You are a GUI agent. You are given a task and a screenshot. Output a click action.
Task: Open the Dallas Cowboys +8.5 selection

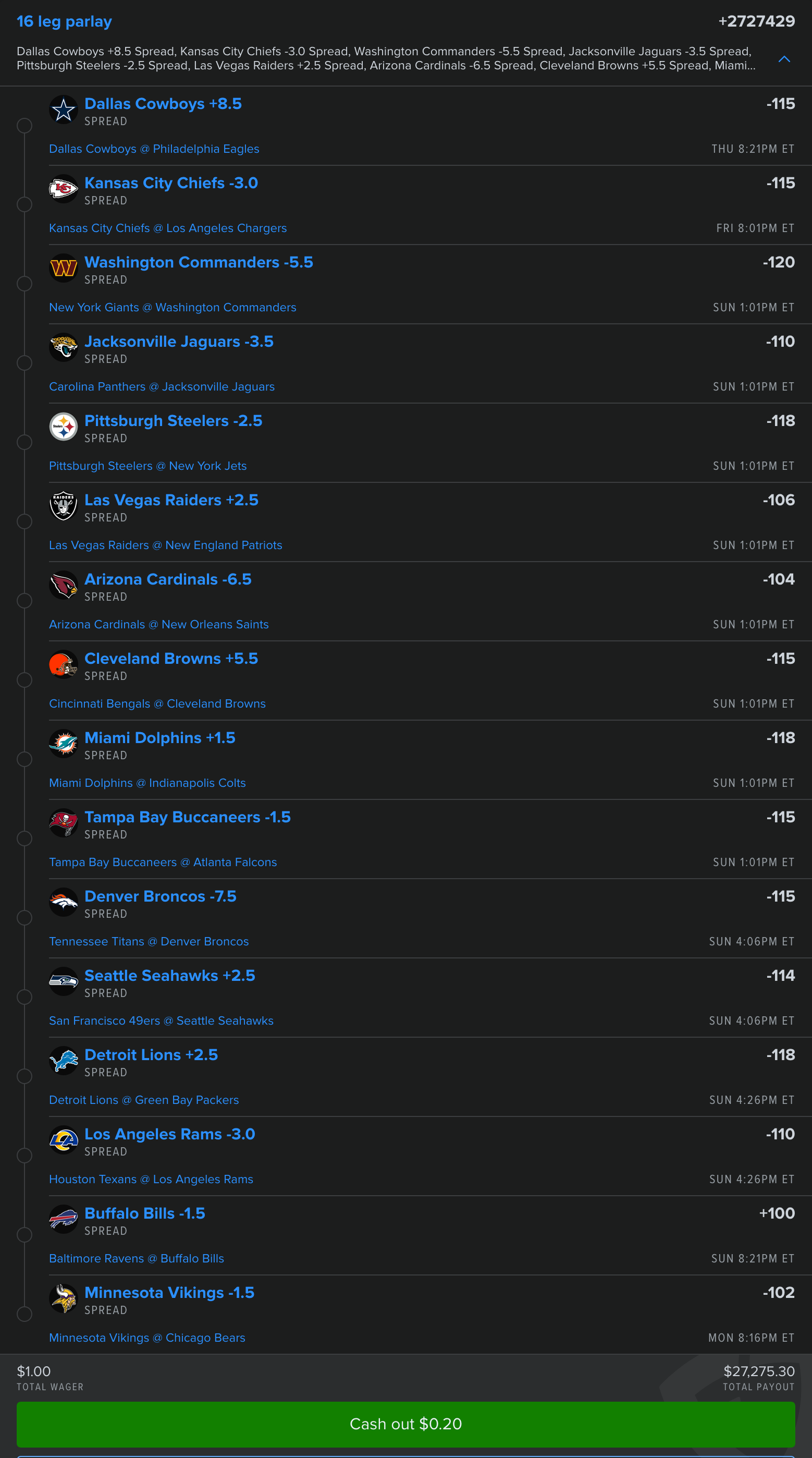click(x=163, y=104)
